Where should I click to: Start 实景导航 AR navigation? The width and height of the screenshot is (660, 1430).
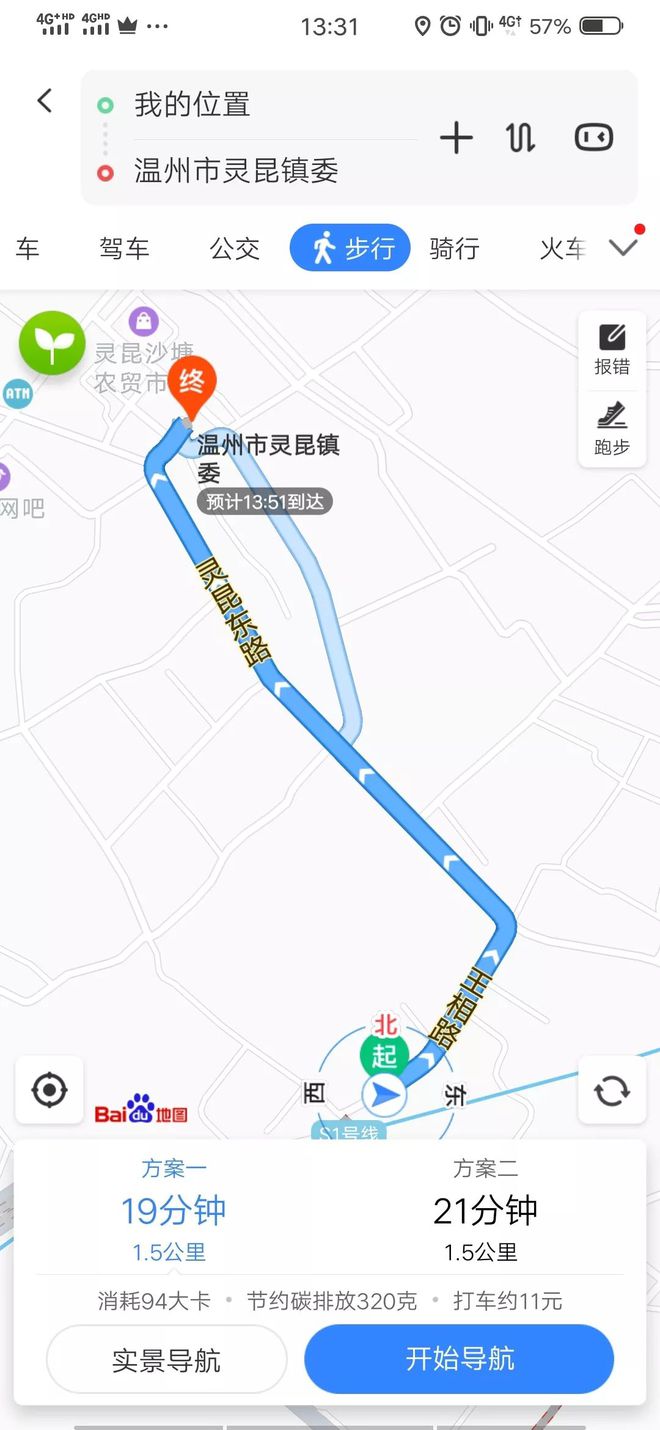tap(166, 1360)
